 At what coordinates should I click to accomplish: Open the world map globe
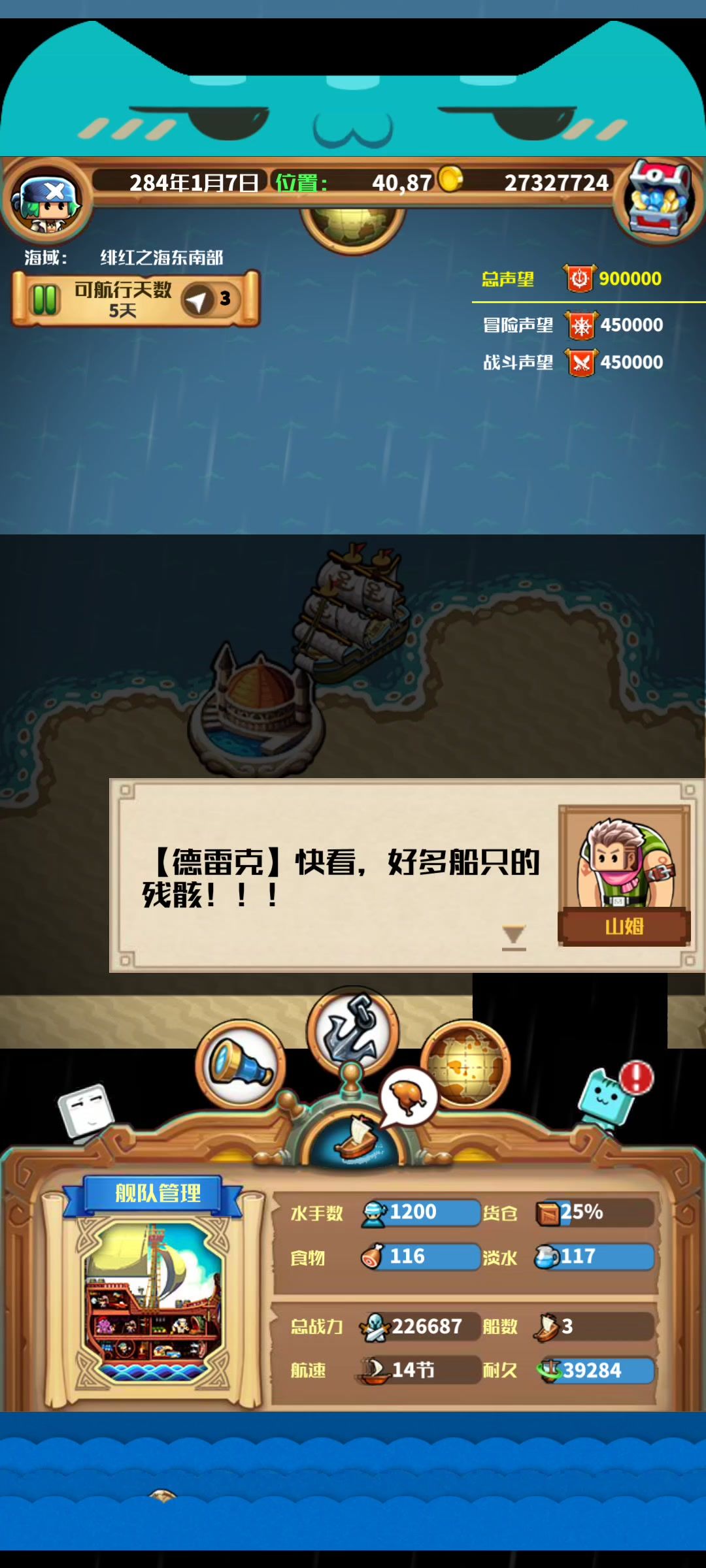coord(465,1063)
